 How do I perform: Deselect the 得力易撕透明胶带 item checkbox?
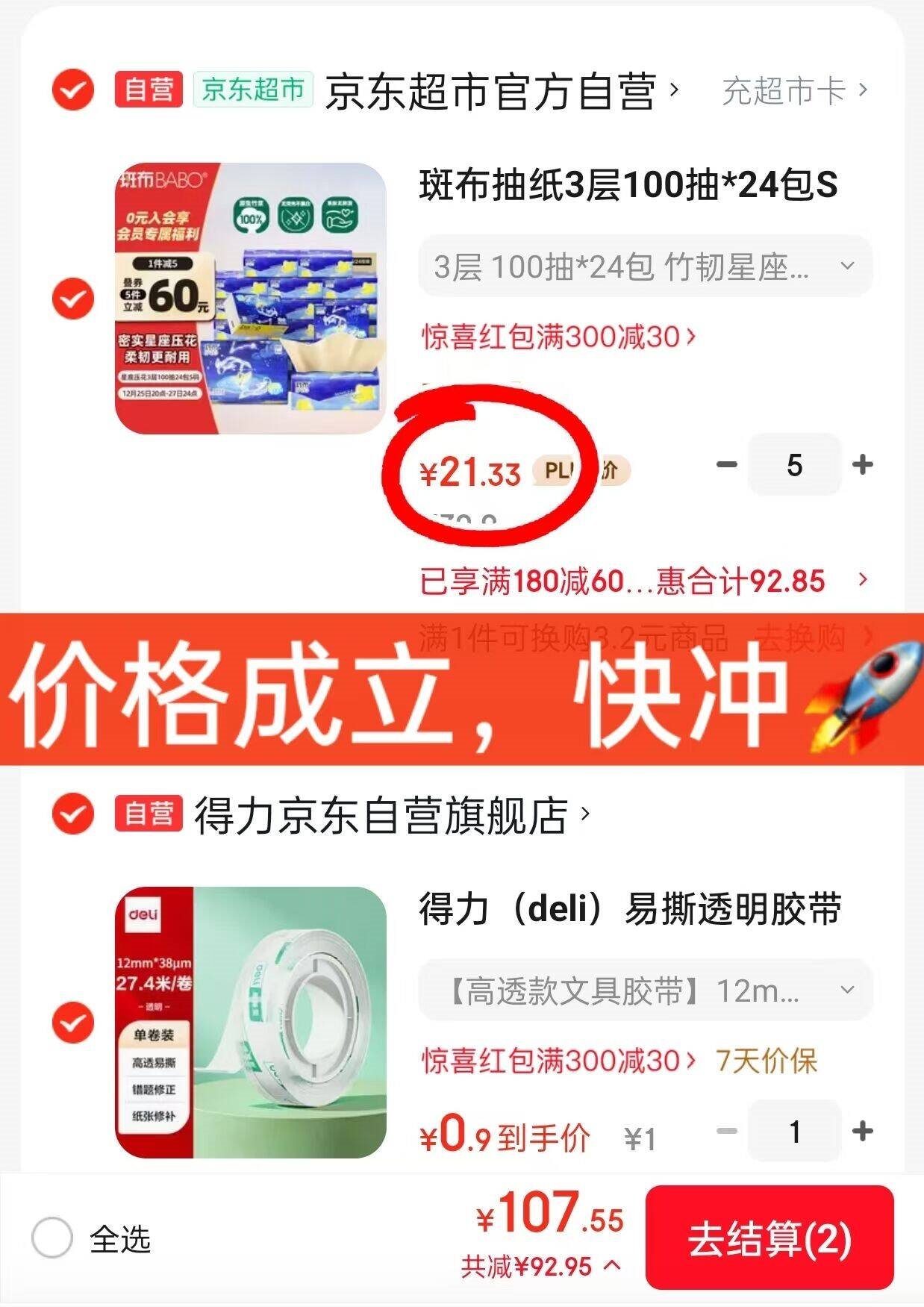(x=72, y=1023)
